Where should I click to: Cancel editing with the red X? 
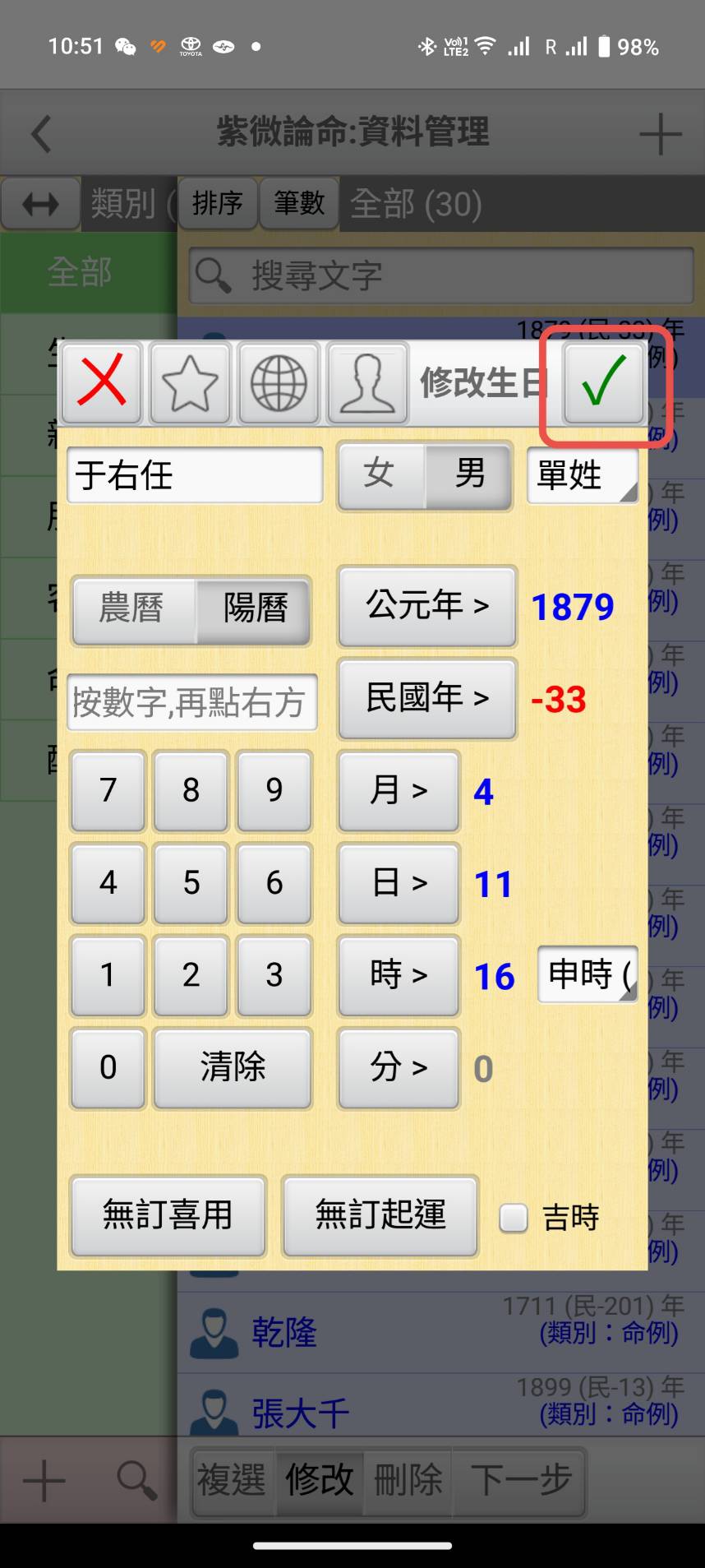[x=102, y=383]
